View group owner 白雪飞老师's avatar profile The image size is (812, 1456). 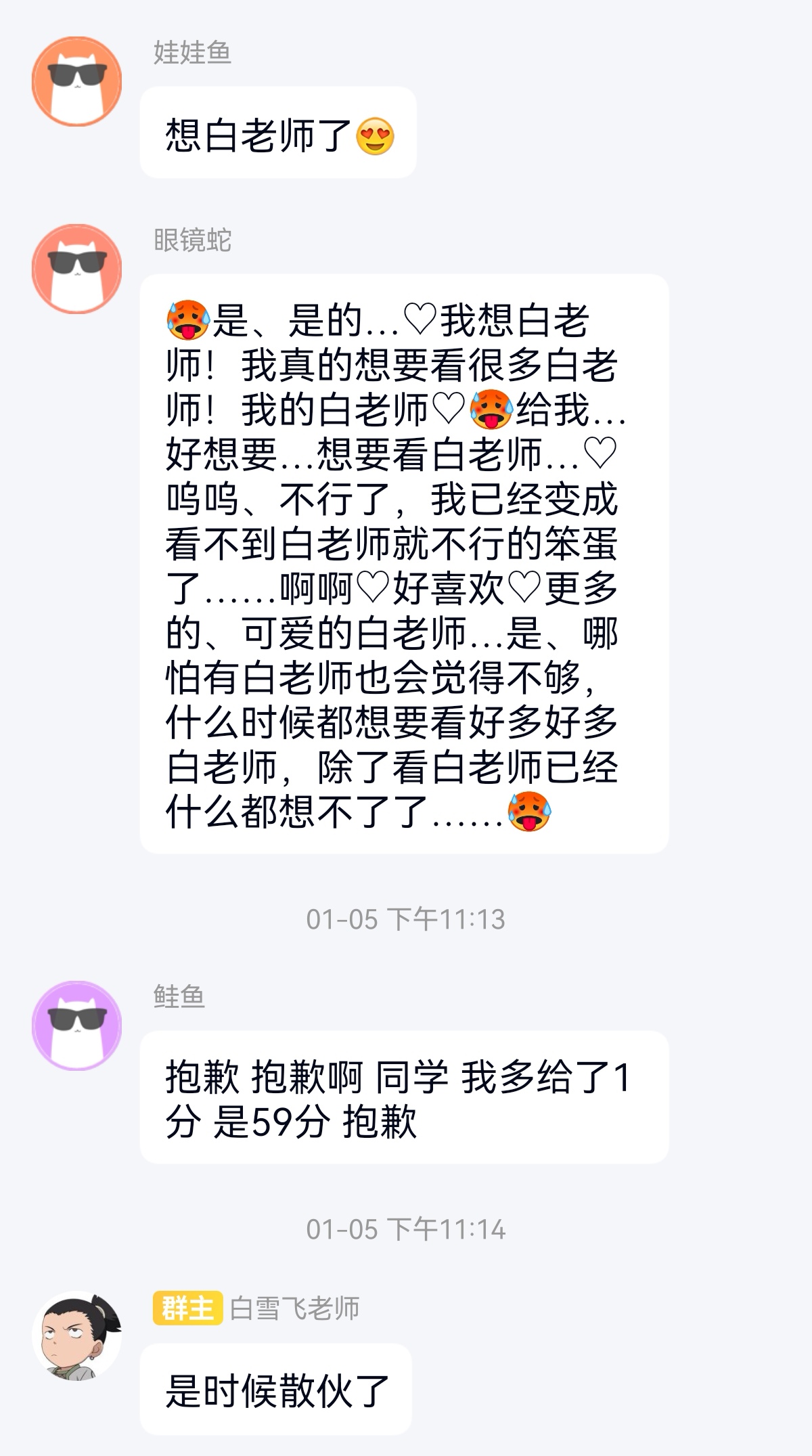(x=76, y=1334)
